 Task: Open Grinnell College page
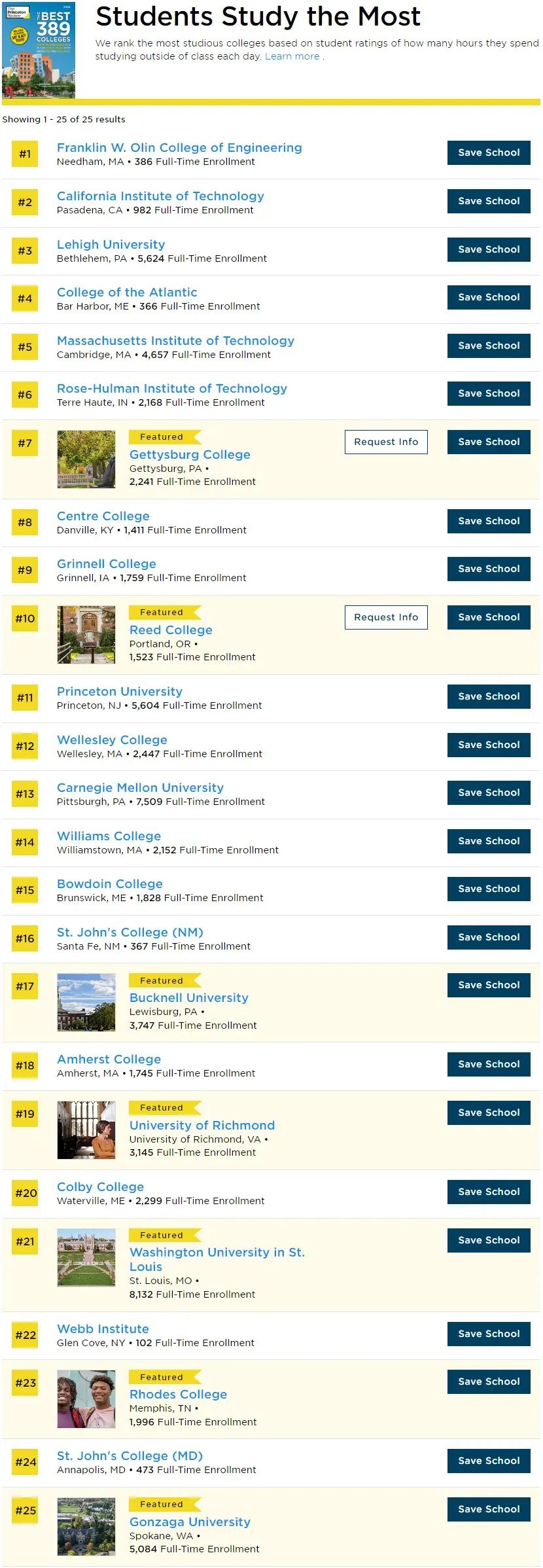107,564
